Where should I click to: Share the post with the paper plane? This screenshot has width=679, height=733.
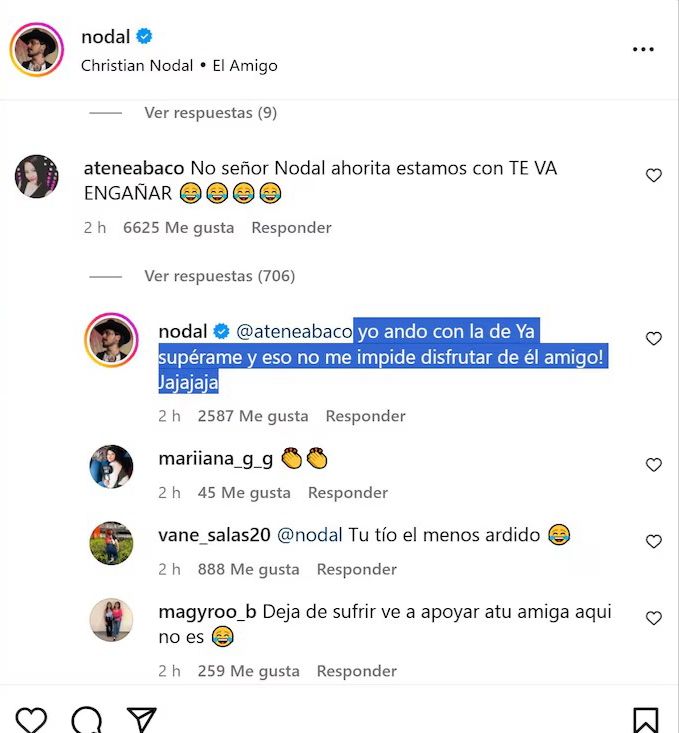point(141,719)
